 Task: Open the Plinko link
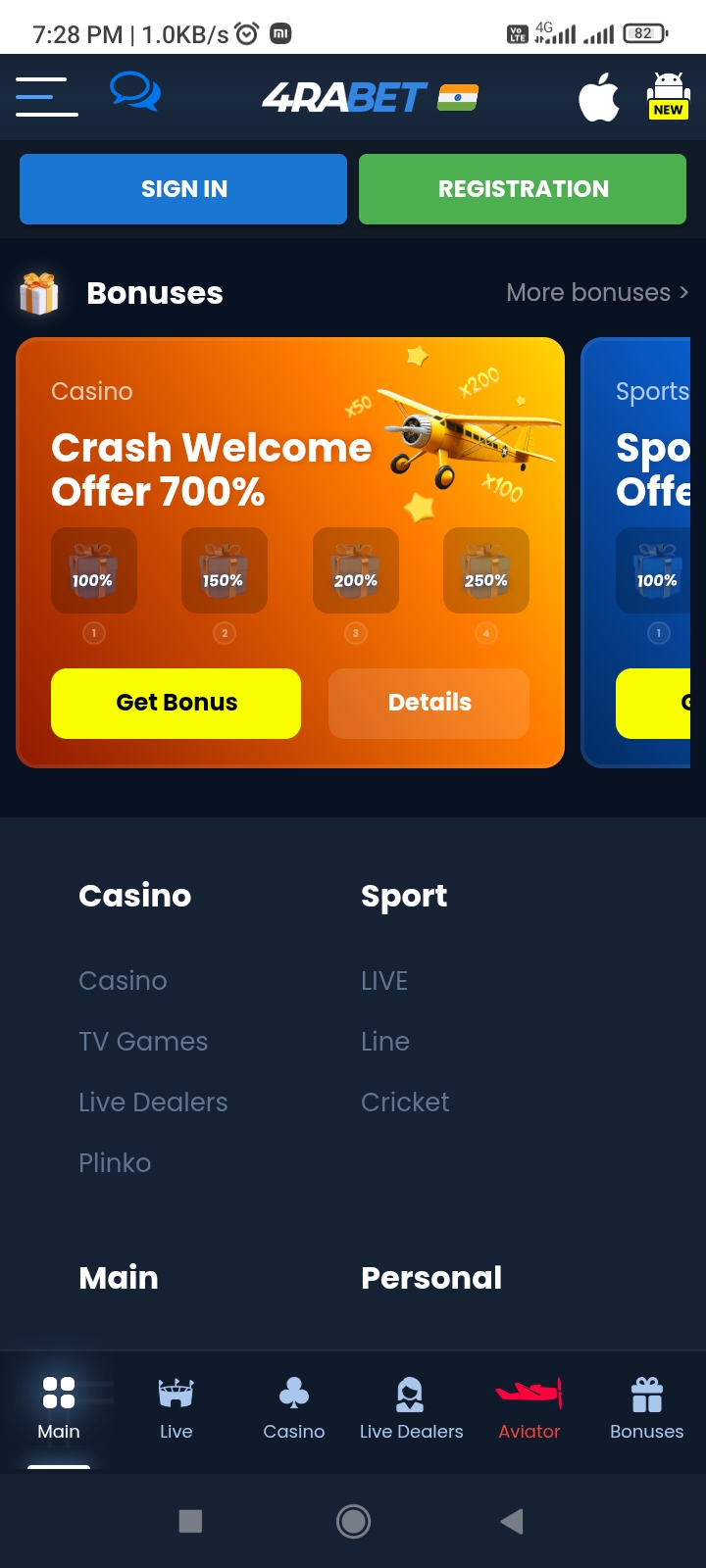pyautogui.click(x=115, y=1163)
